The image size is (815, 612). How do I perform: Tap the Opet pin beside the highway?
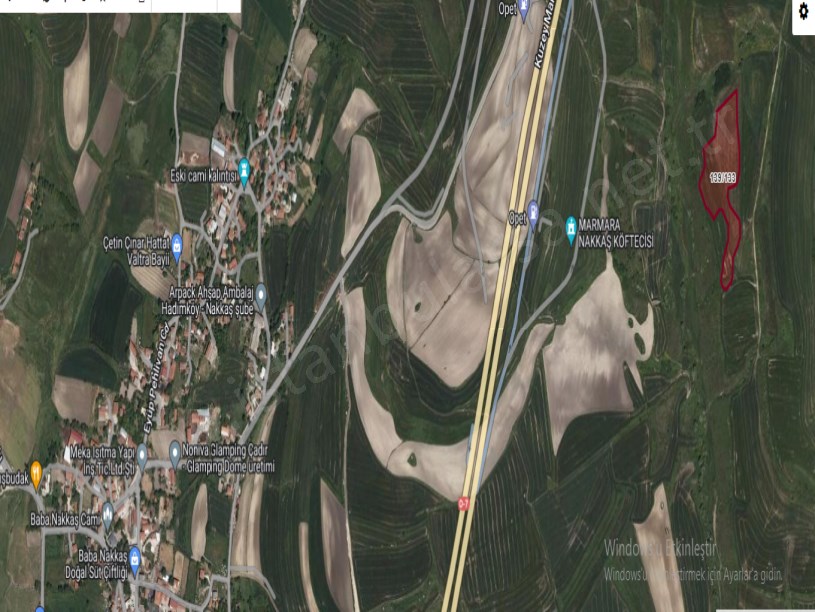[533, 213]
